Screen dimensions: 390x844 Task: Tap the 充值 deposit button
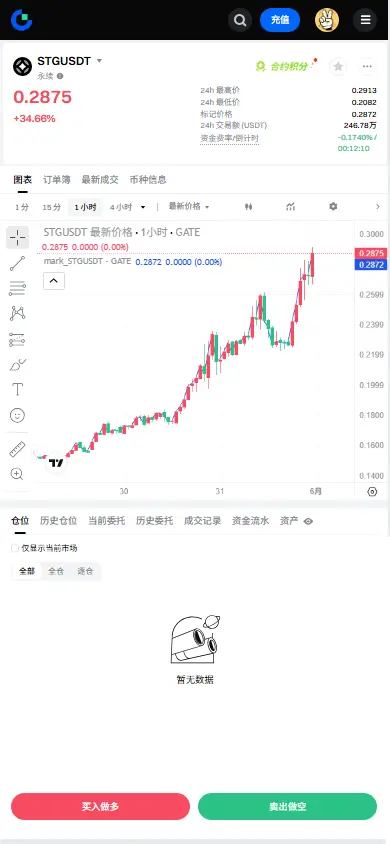[x=280, y=20]
